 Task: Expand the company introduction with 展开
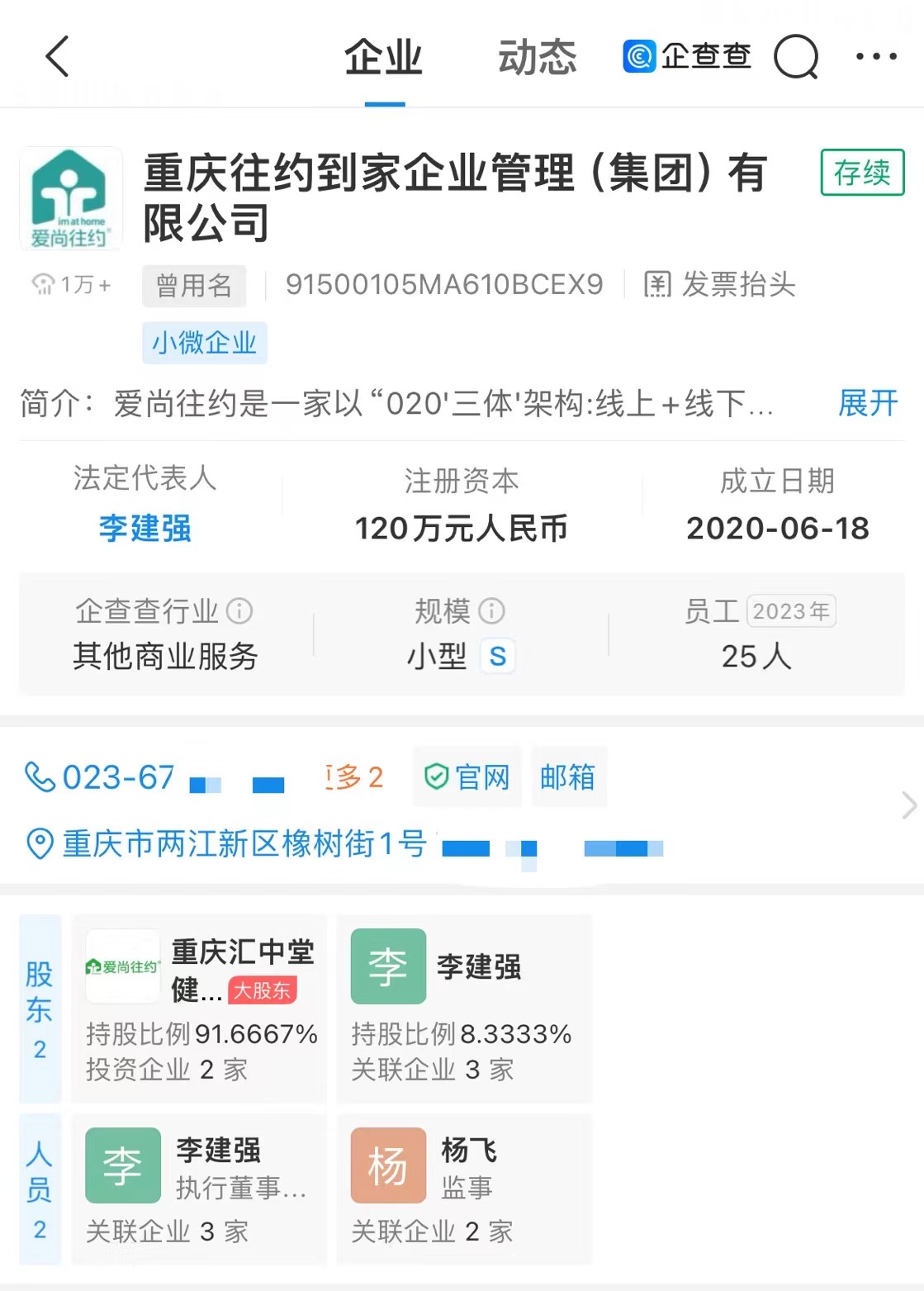(867, 403)
